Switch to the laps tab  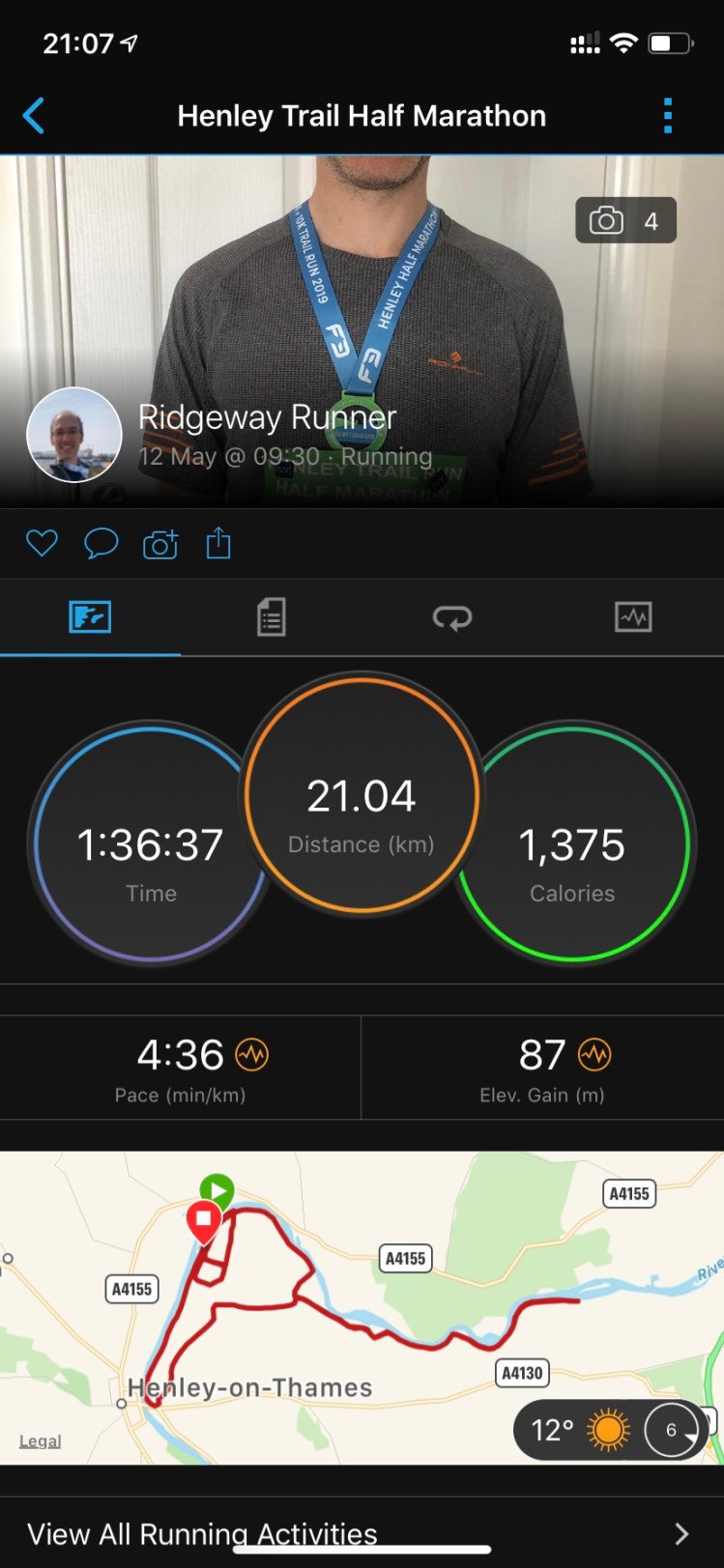point(451,617)
